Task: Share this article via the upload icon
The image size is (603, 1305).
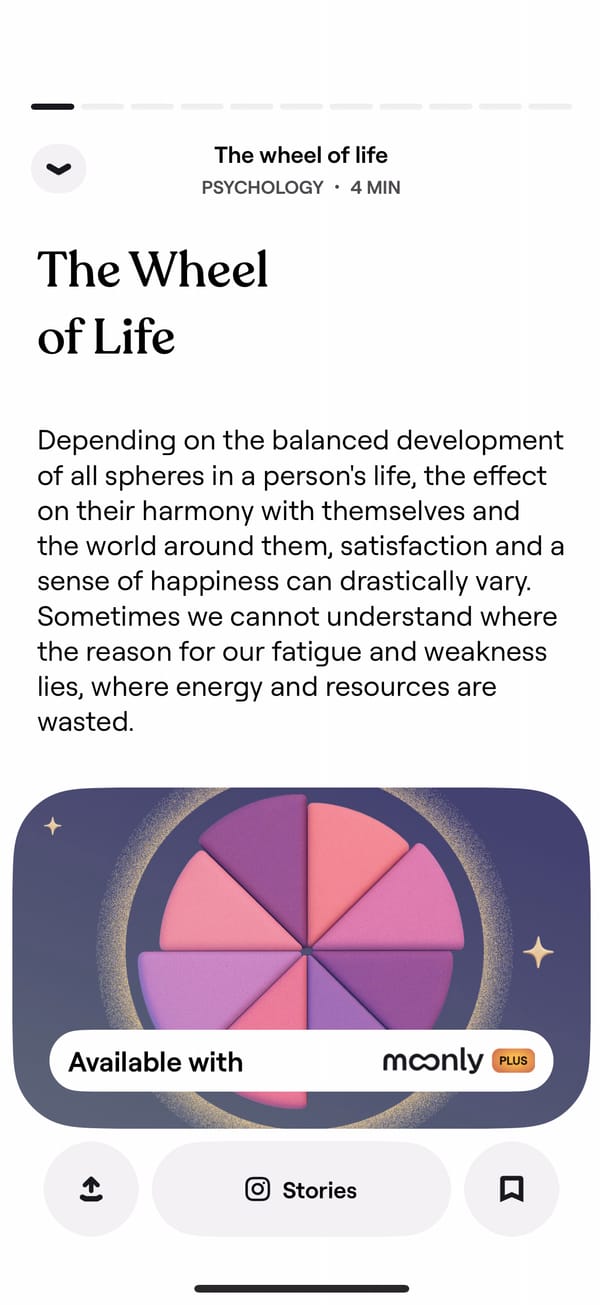Action: point(91,1188)
